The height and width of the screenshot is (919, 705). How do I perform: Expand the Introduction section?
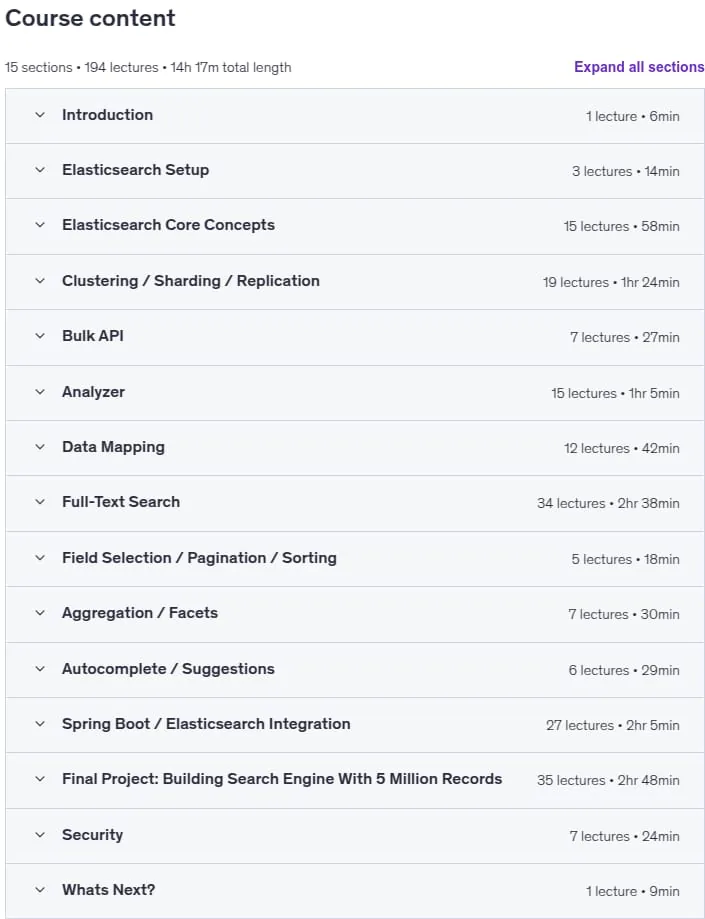tap(355, 115)
